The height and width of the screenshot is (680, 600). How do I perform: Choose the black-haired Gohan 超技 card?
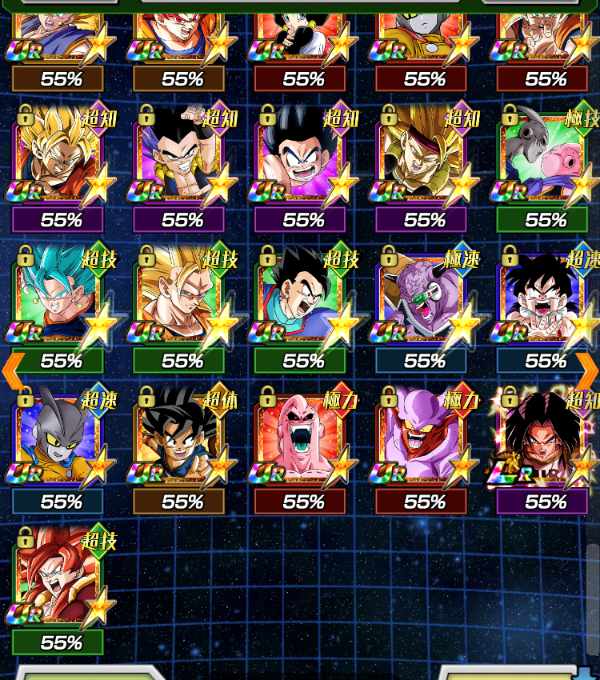pyautogui.click(x=302, y=300)
